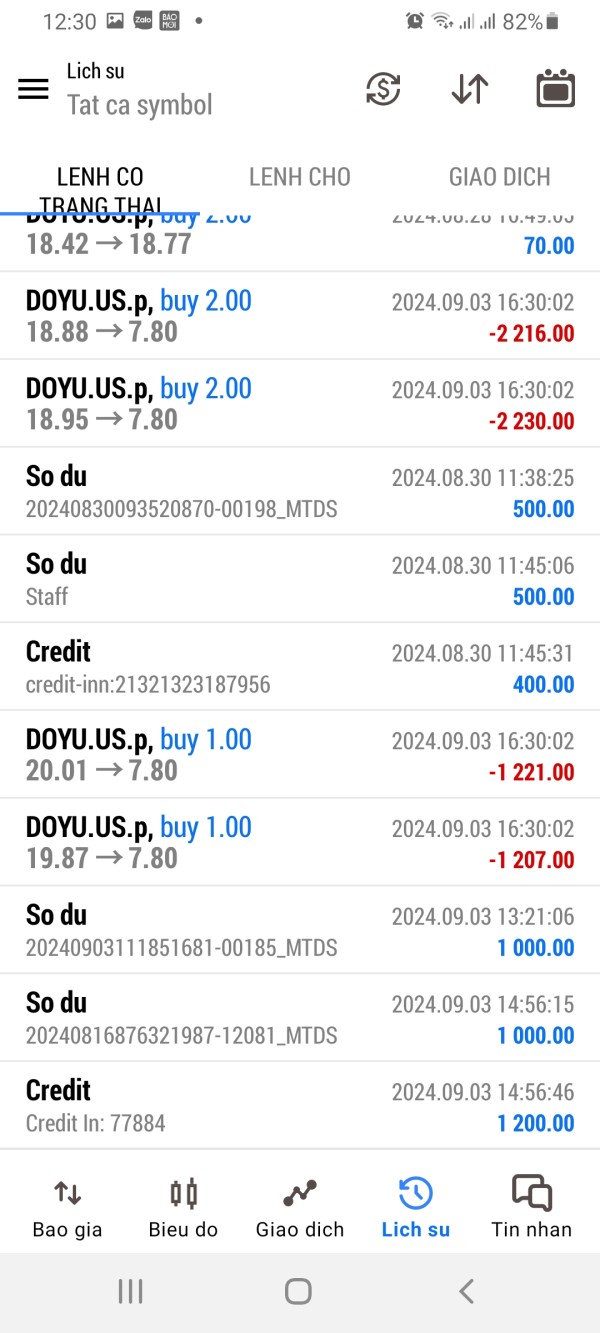
Task: Open the Tin nhan messages tab
Action: pos(531,1207)
